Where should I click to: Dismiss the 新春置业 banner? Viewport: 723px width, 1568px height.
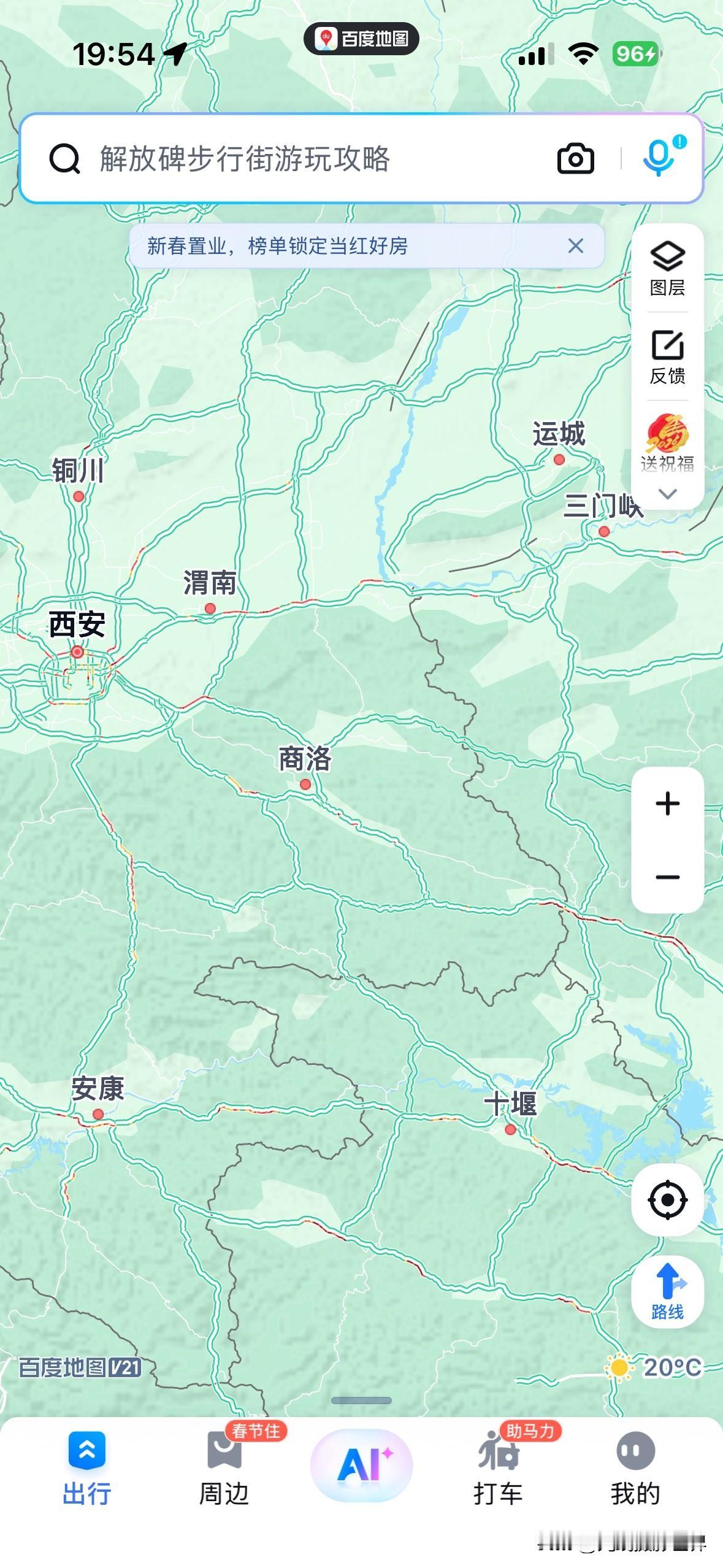(575, 246)
